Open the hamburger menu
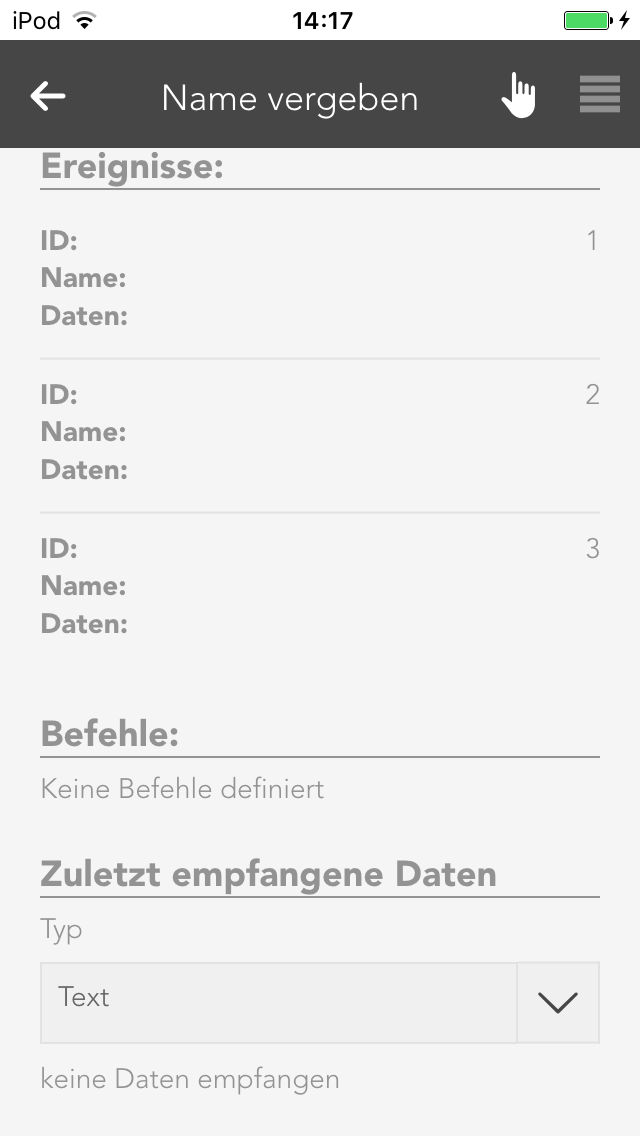The width and height of the screenshot is (640, 1136). point(599,96)
